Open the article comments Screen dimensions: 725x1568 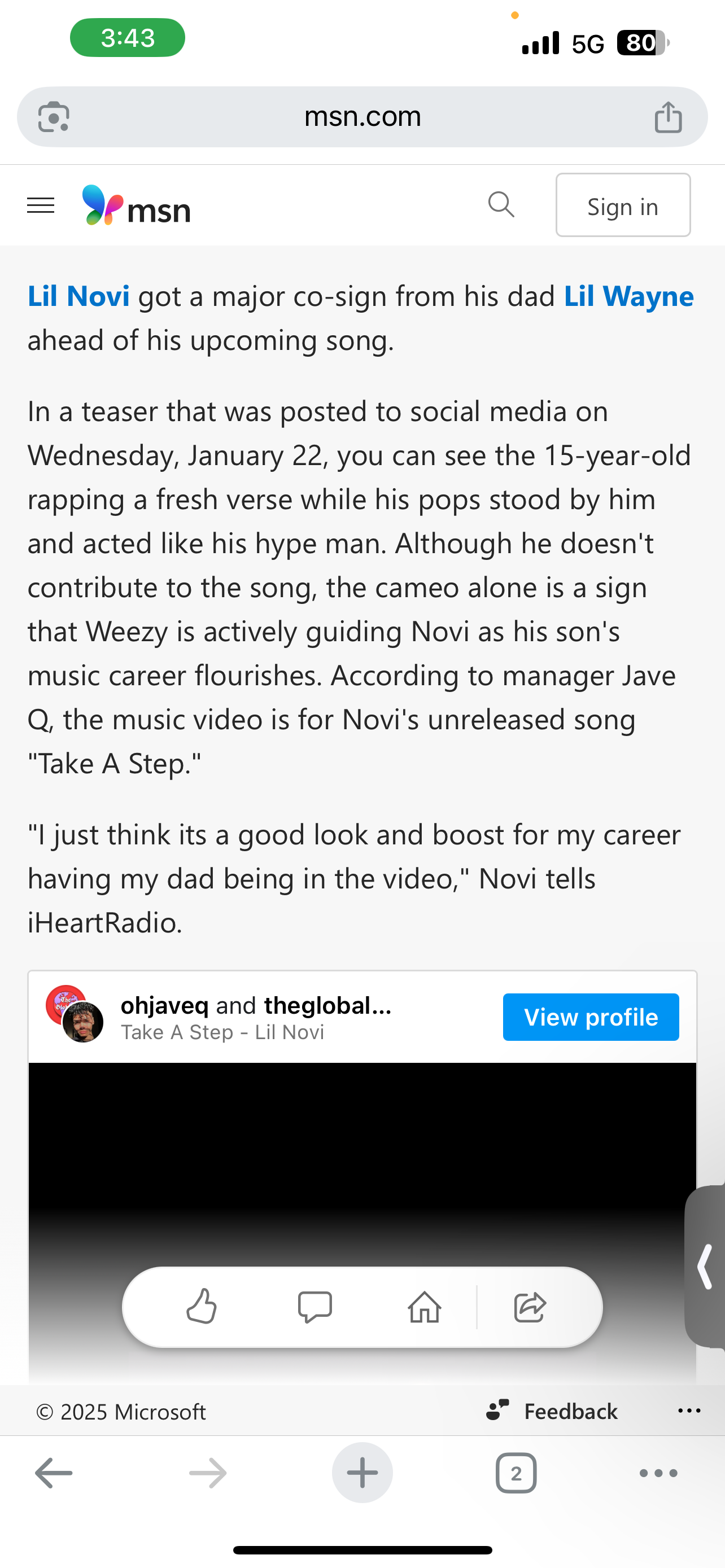(315, 1306)
